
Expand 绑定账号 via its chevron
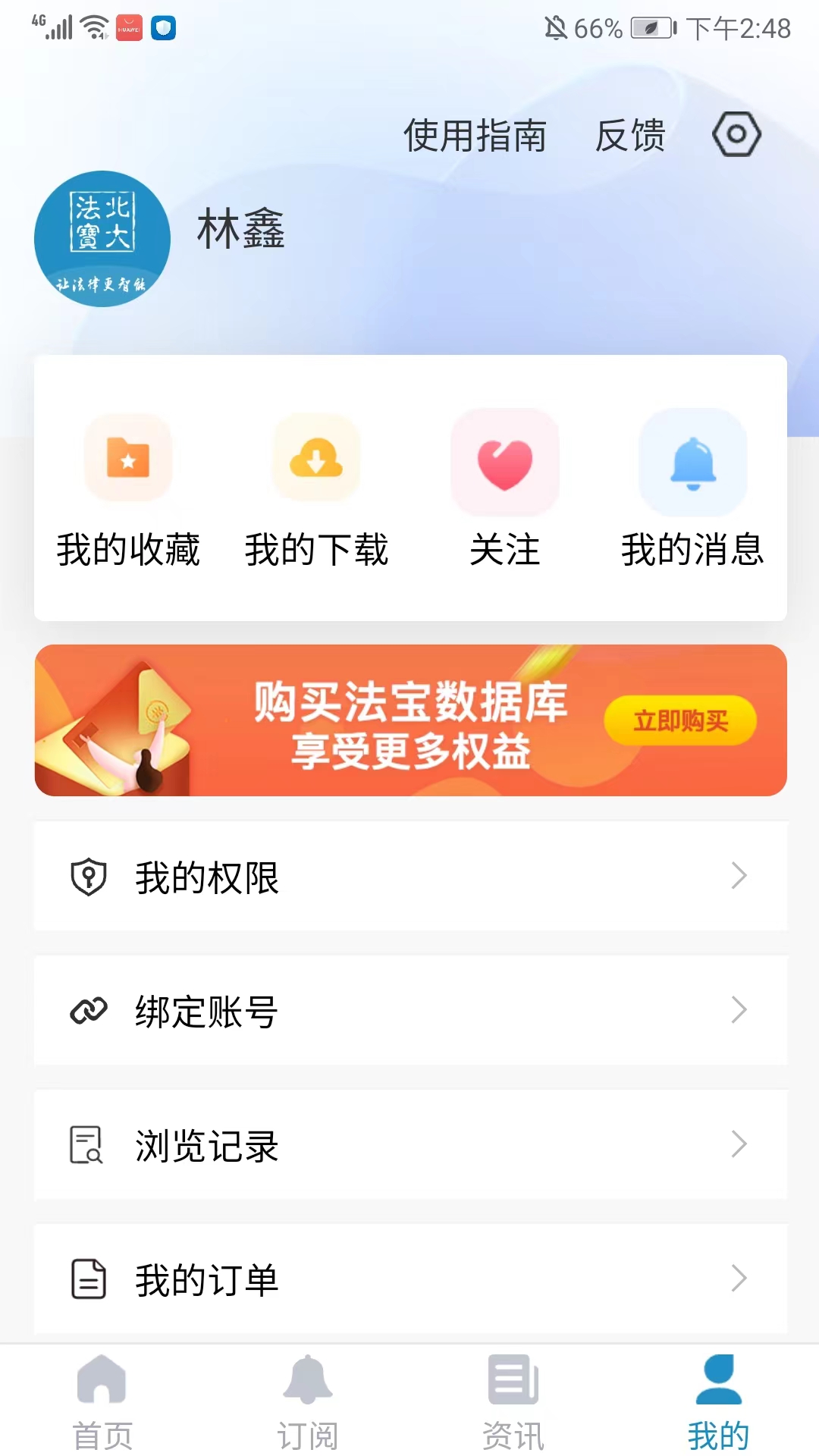(x=739, y=1011)
